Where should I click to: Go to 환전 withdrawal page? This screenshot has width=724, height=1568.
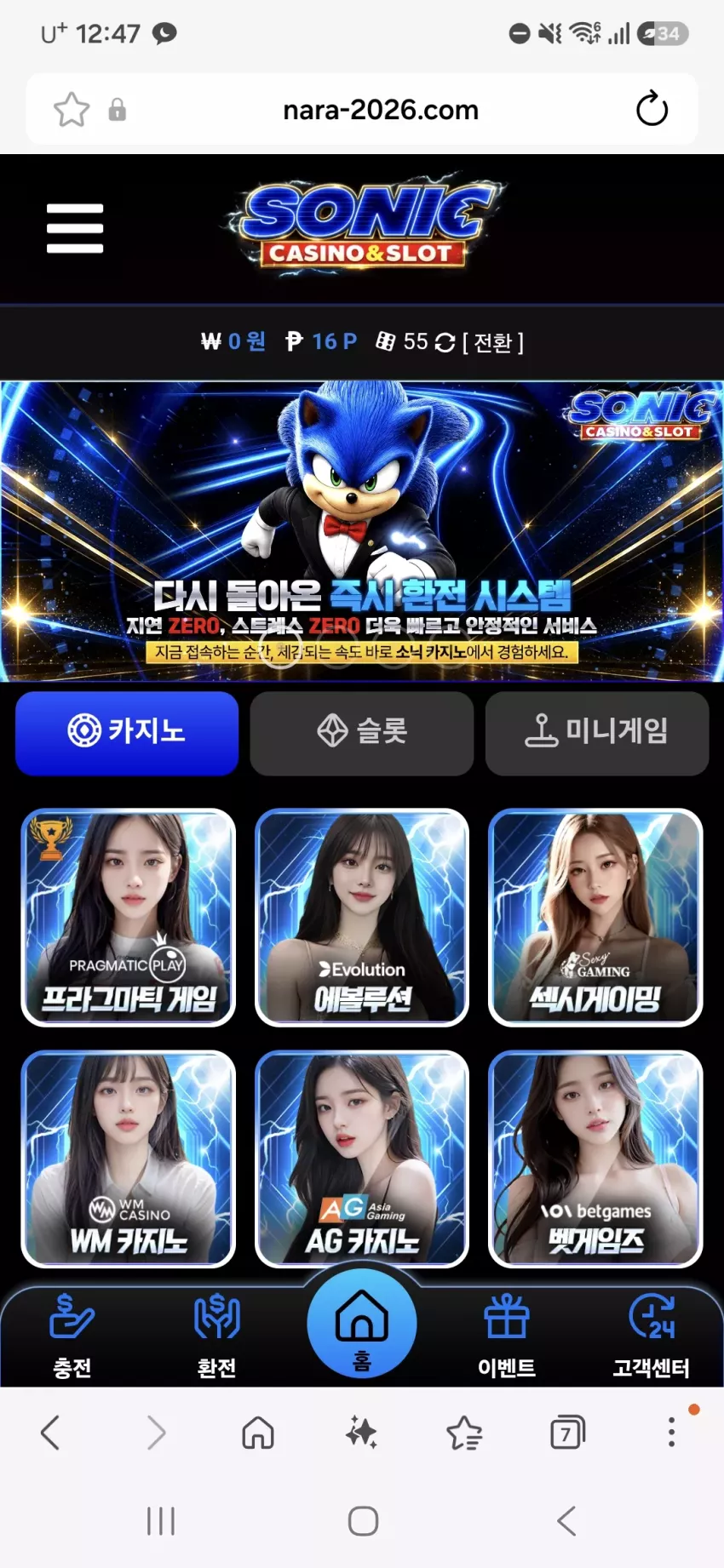(217, 1336)
